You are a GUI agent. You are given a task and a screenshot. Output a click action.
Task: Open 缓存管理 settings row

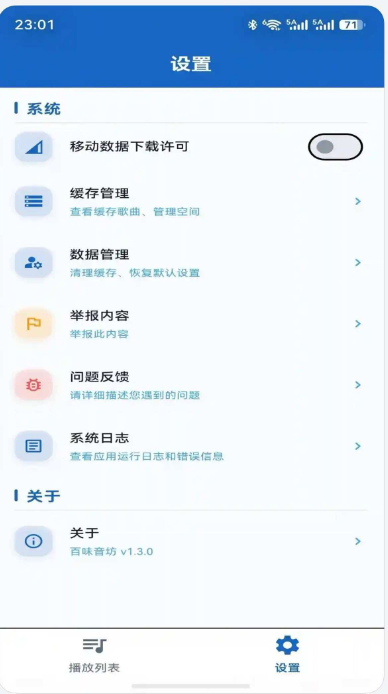[x=191, y=202]
